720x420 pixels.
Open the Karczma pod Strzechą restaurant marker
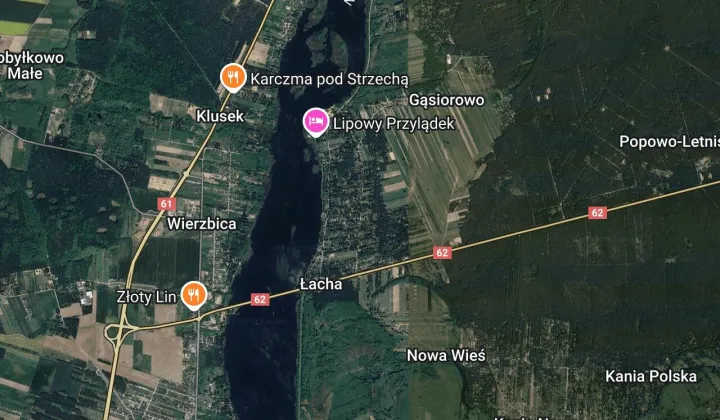pyautogui.click(x=232, y=77)
